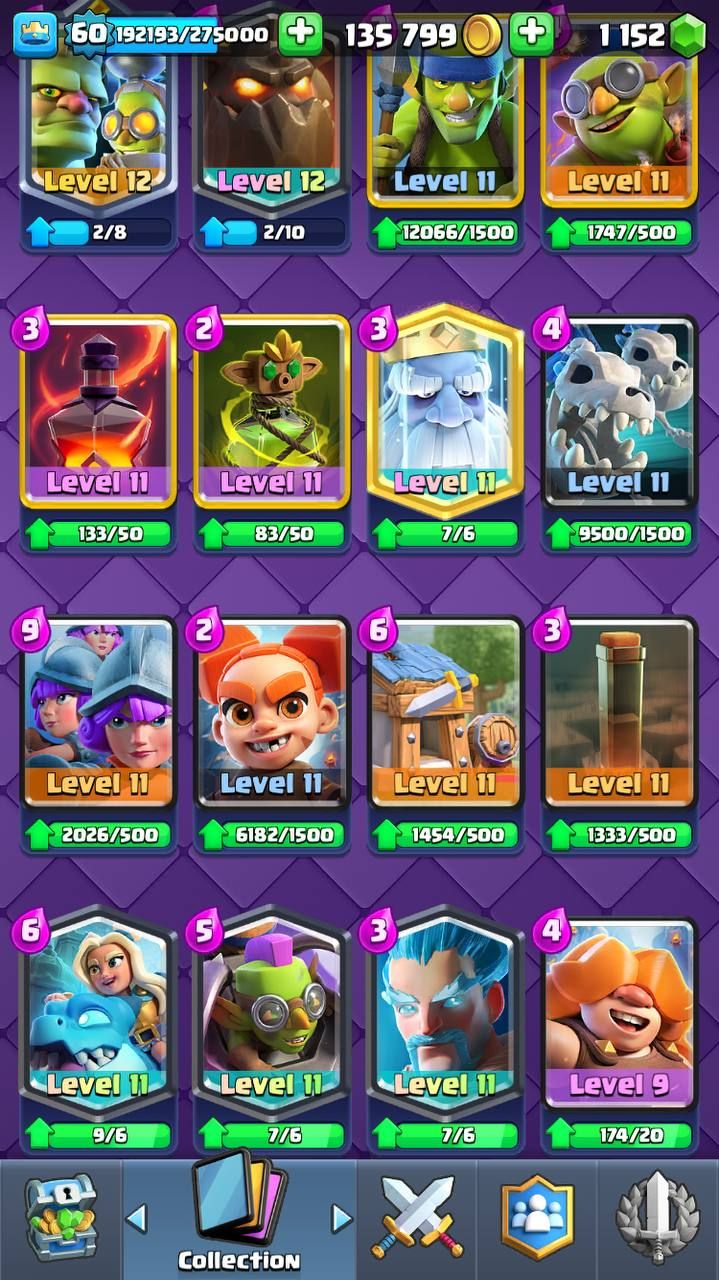The image size is (719, 1280).
Task: Tap the green plus next to experience bar
Action: click(x=300, y=34)
